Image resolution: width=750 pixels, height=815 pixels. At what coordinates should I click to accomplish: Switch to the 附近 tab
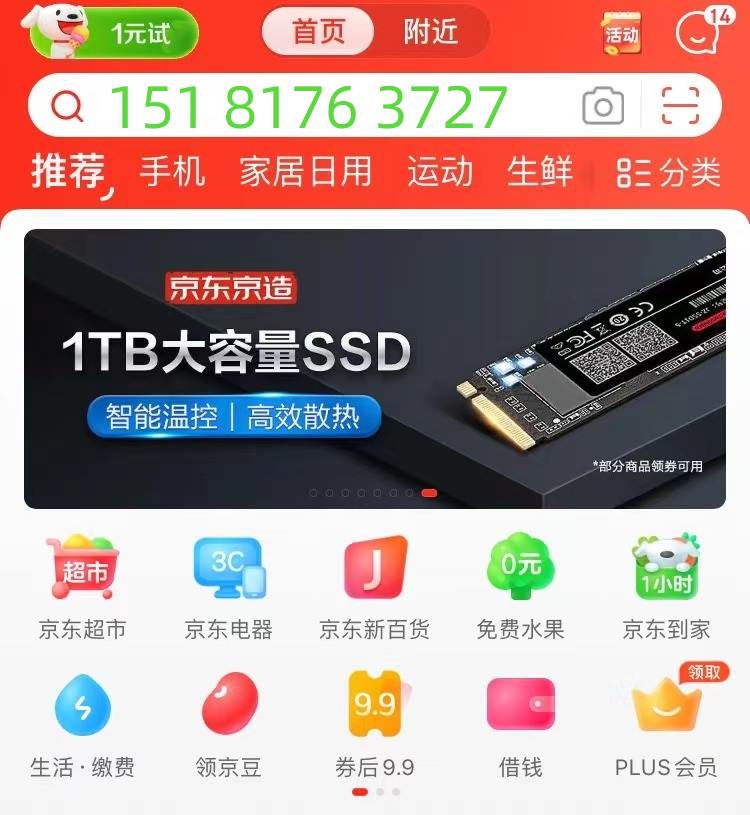[431, 32]
